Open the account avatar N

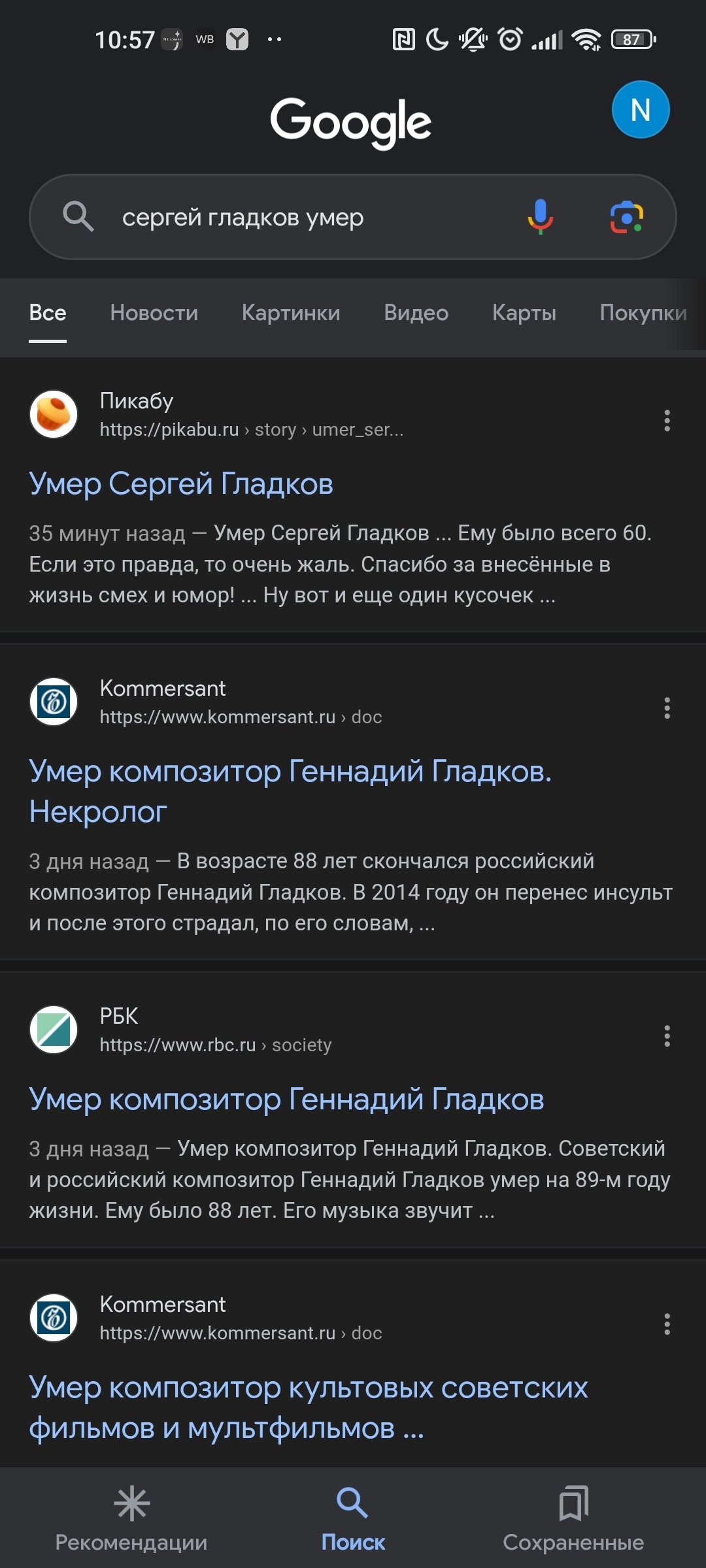(x=640, y=110)
